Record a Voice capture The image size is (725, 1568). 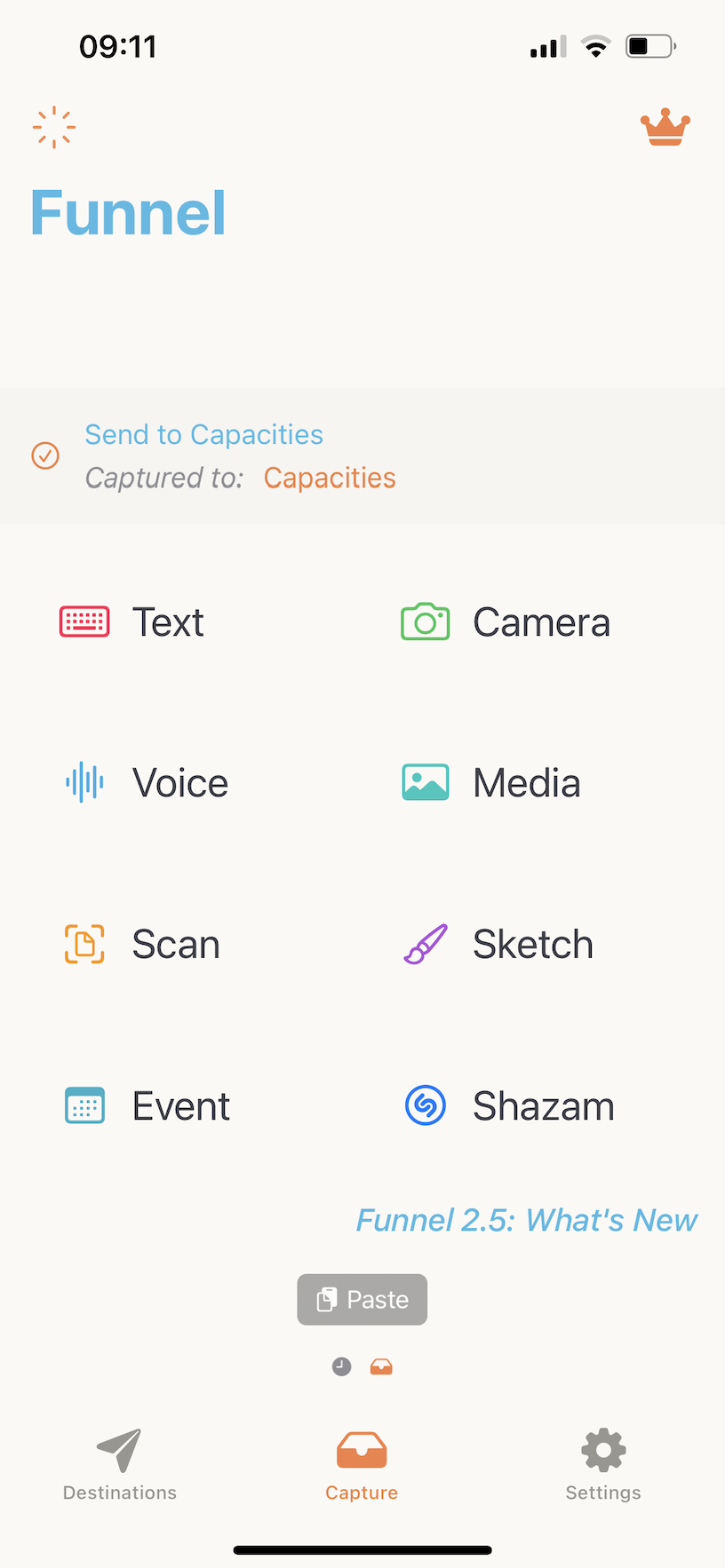(147, 783)
